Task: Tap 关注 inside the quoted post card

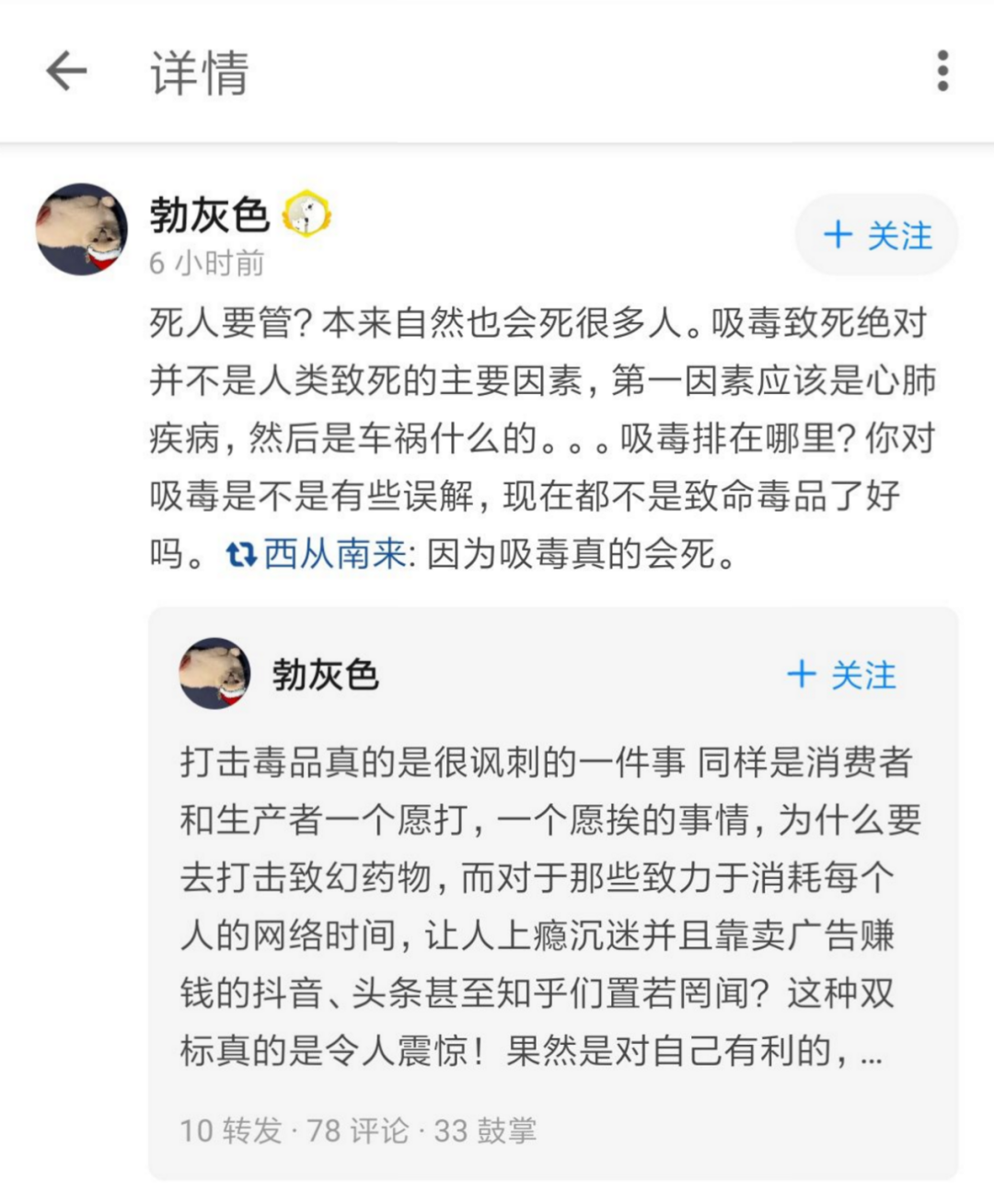Action: point(841,675)
